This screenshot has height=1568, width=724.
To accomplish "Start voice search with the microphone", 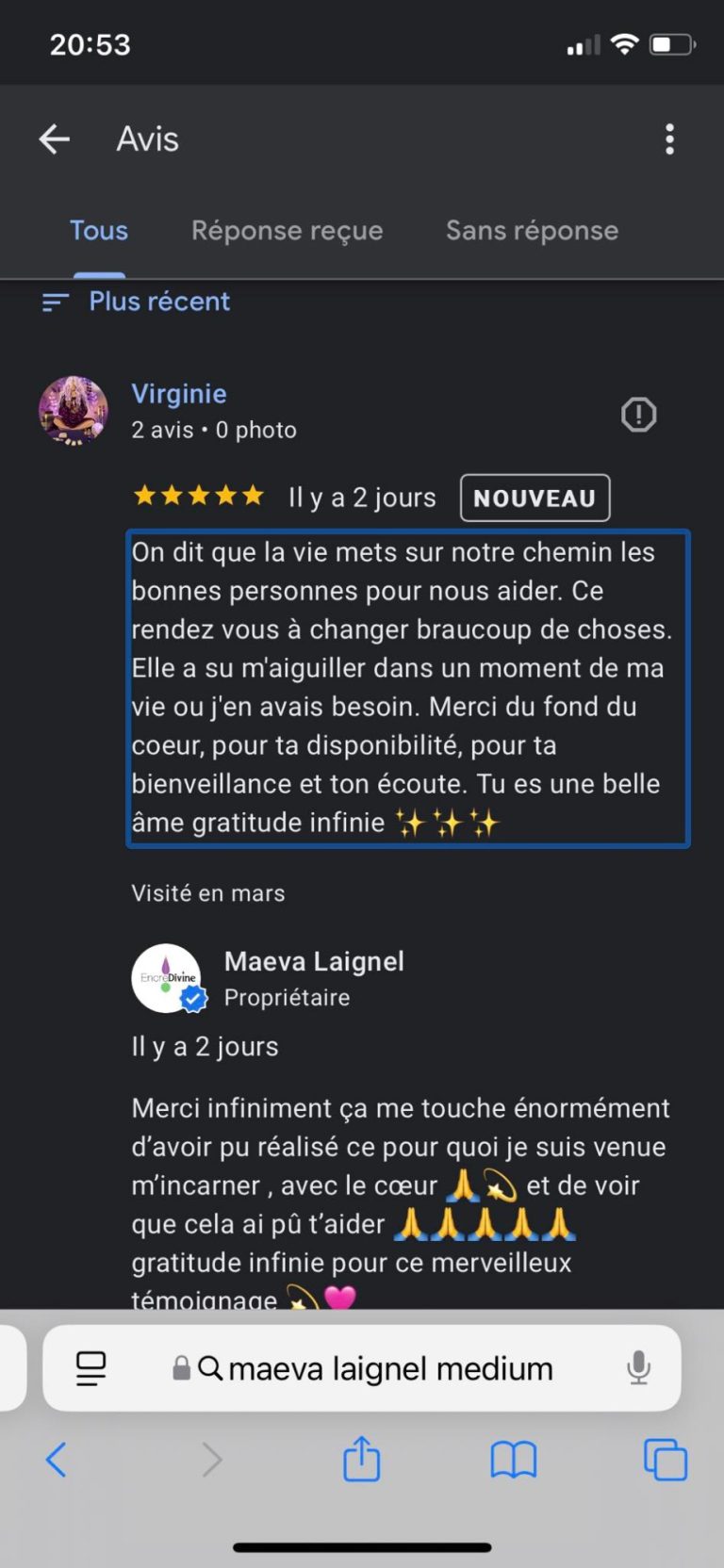I will pos(638,1368).
